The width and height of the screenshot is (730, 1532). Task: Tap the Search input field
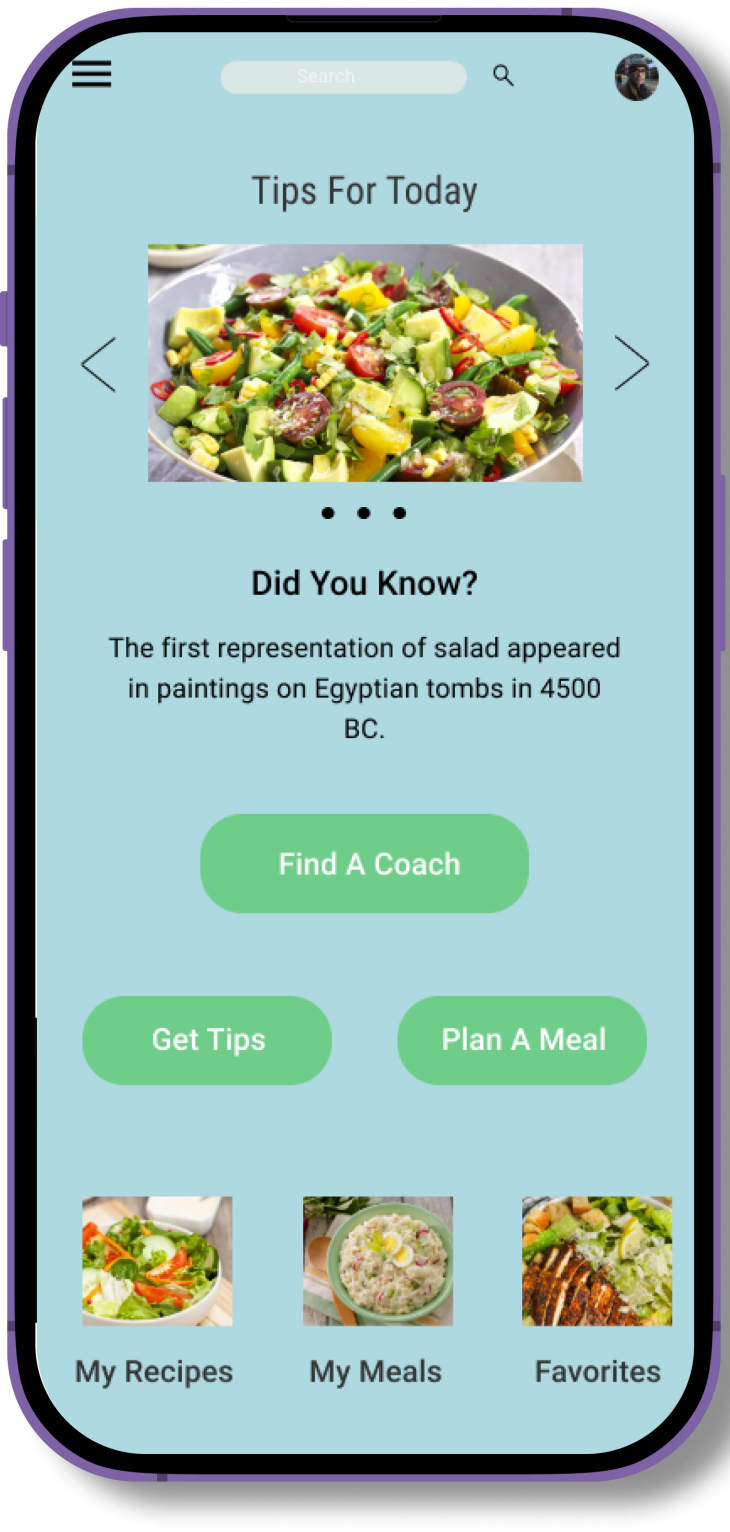(x=343, y=77)
